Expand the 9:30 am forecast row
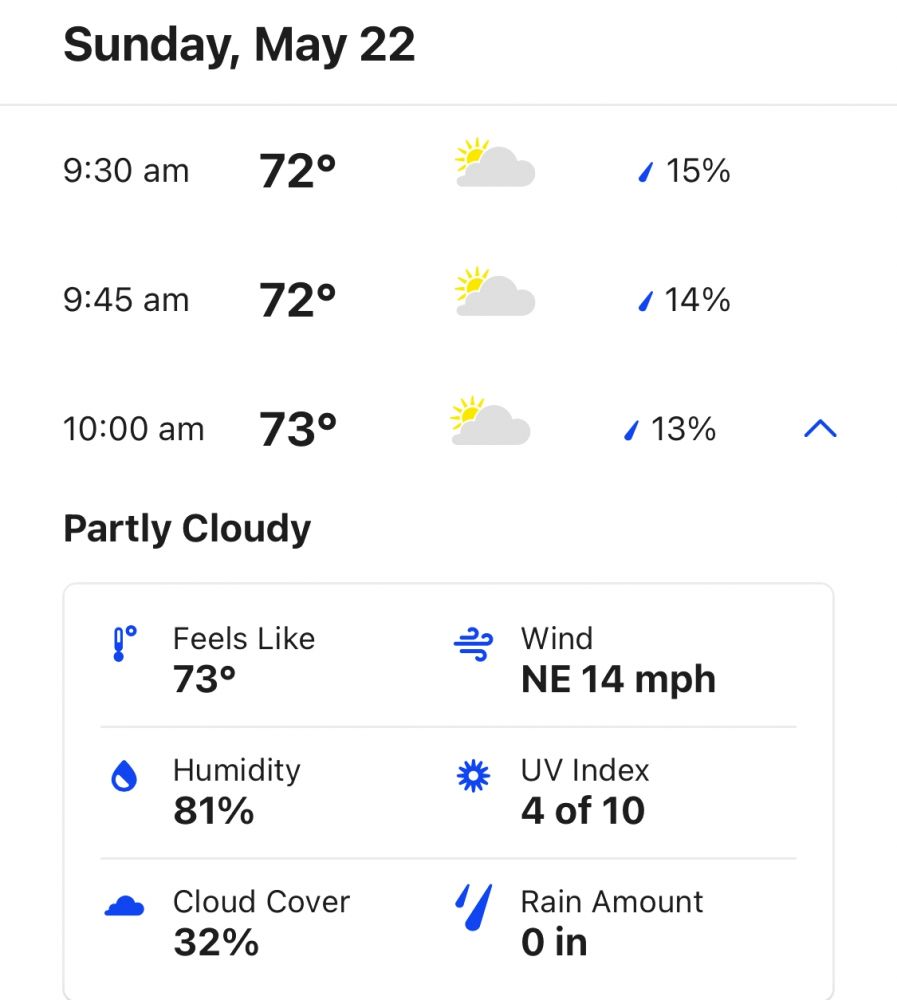The image size is (897, 1000). (448, 171)
